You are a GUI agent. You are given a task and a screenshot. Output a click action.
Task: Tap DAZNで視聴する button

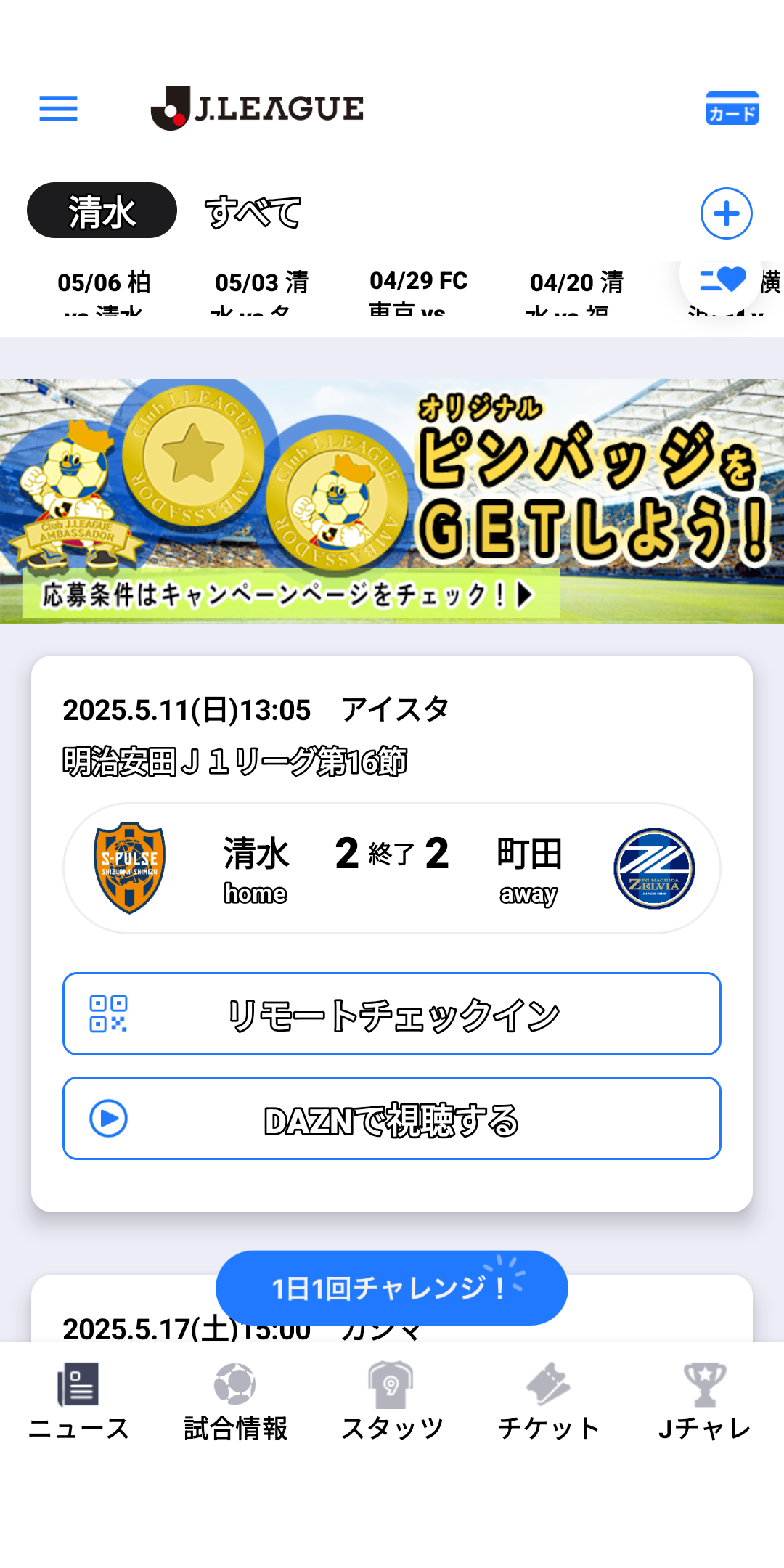tap(392, 1118)
